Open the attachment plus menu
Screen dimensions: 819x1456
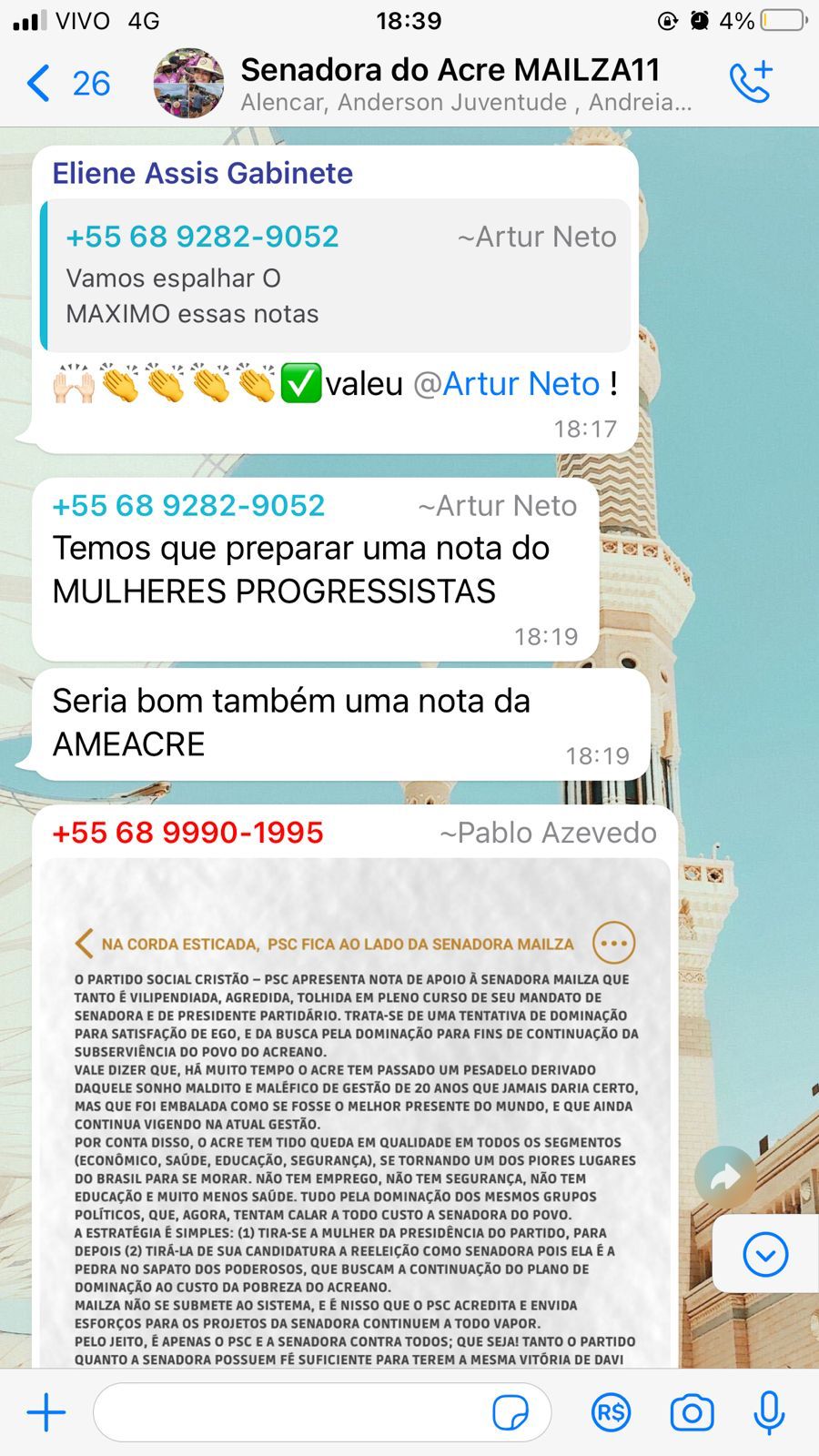tap(46, 1412)
